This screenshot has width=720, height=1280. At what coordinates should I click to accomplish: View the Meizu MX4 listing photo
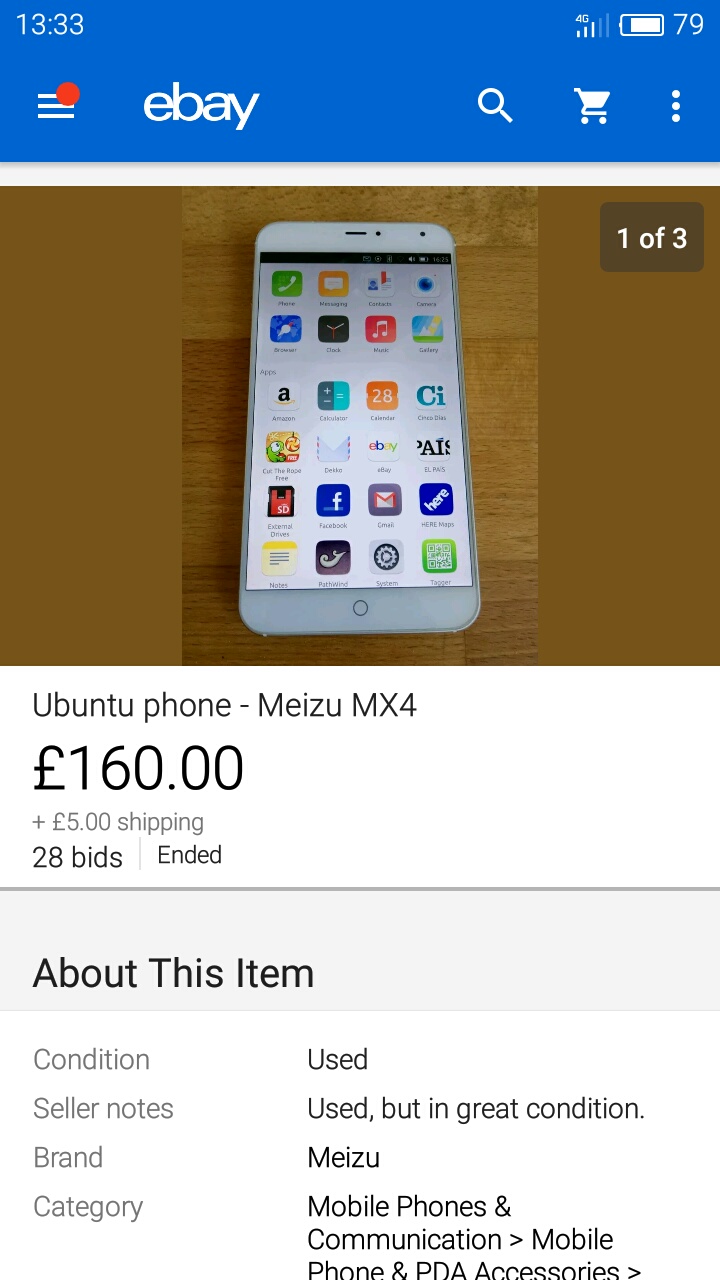(360, 425)
